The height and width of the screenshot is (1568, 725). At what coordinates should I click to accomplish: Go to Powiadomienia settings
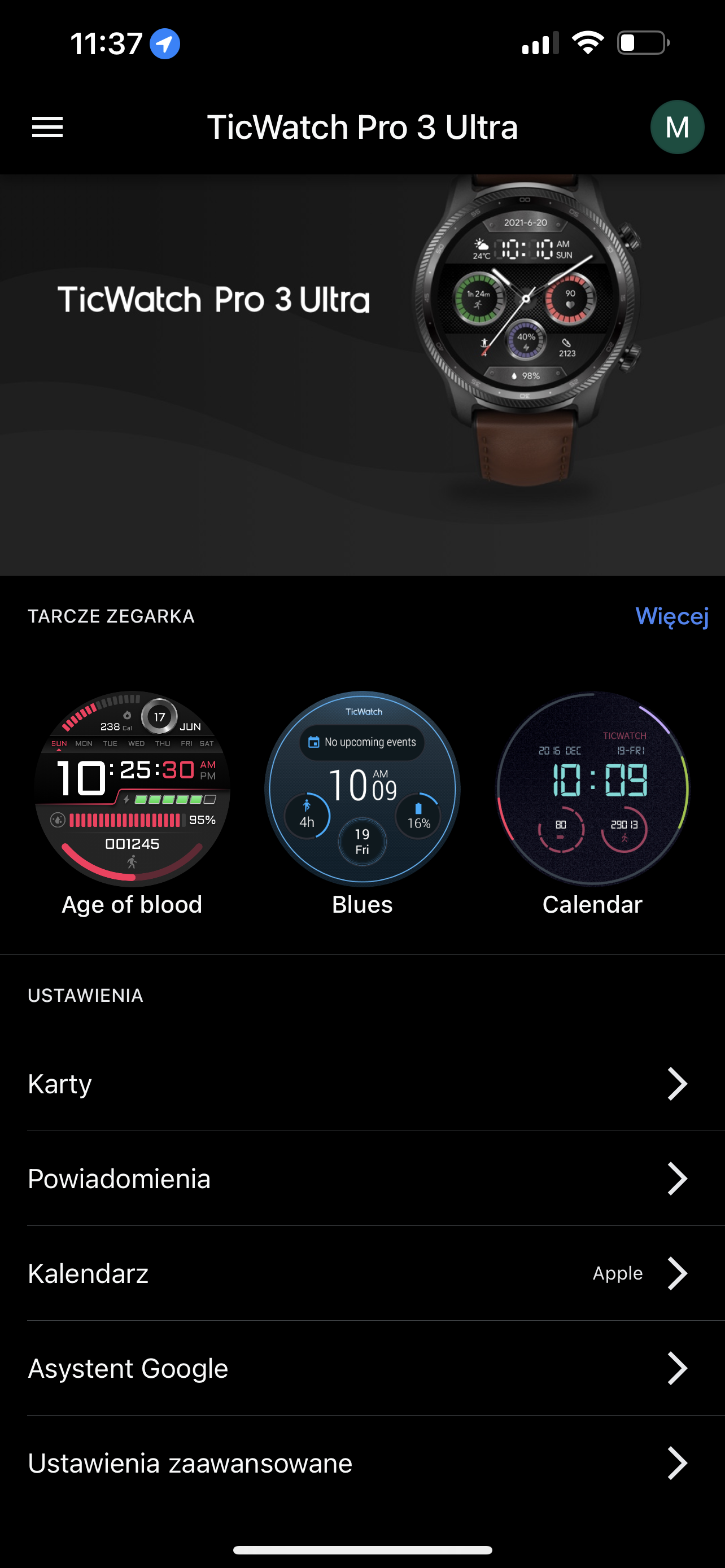[362, 1179]
